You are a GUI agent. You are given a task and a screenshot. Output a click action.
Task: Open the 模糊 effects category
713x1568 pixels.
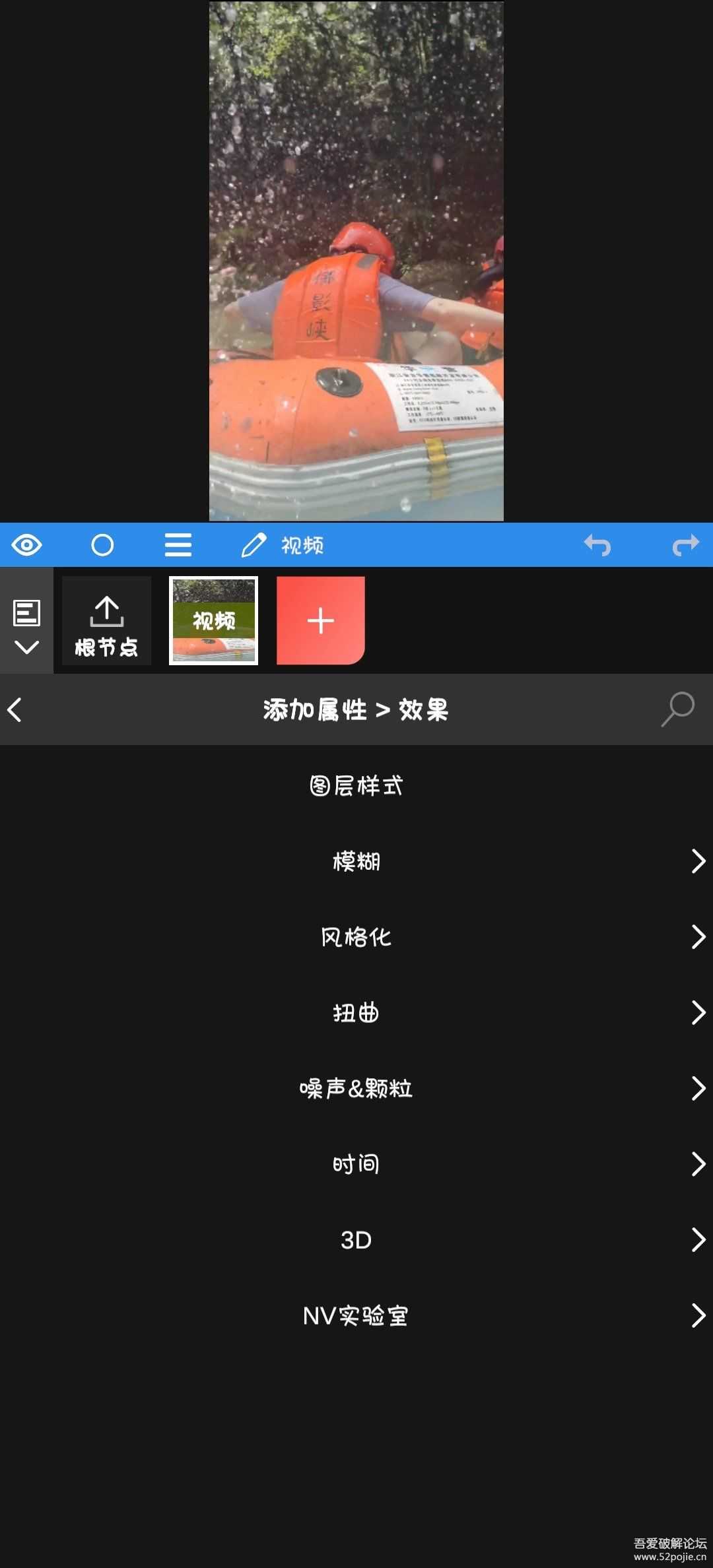(356, 861)
